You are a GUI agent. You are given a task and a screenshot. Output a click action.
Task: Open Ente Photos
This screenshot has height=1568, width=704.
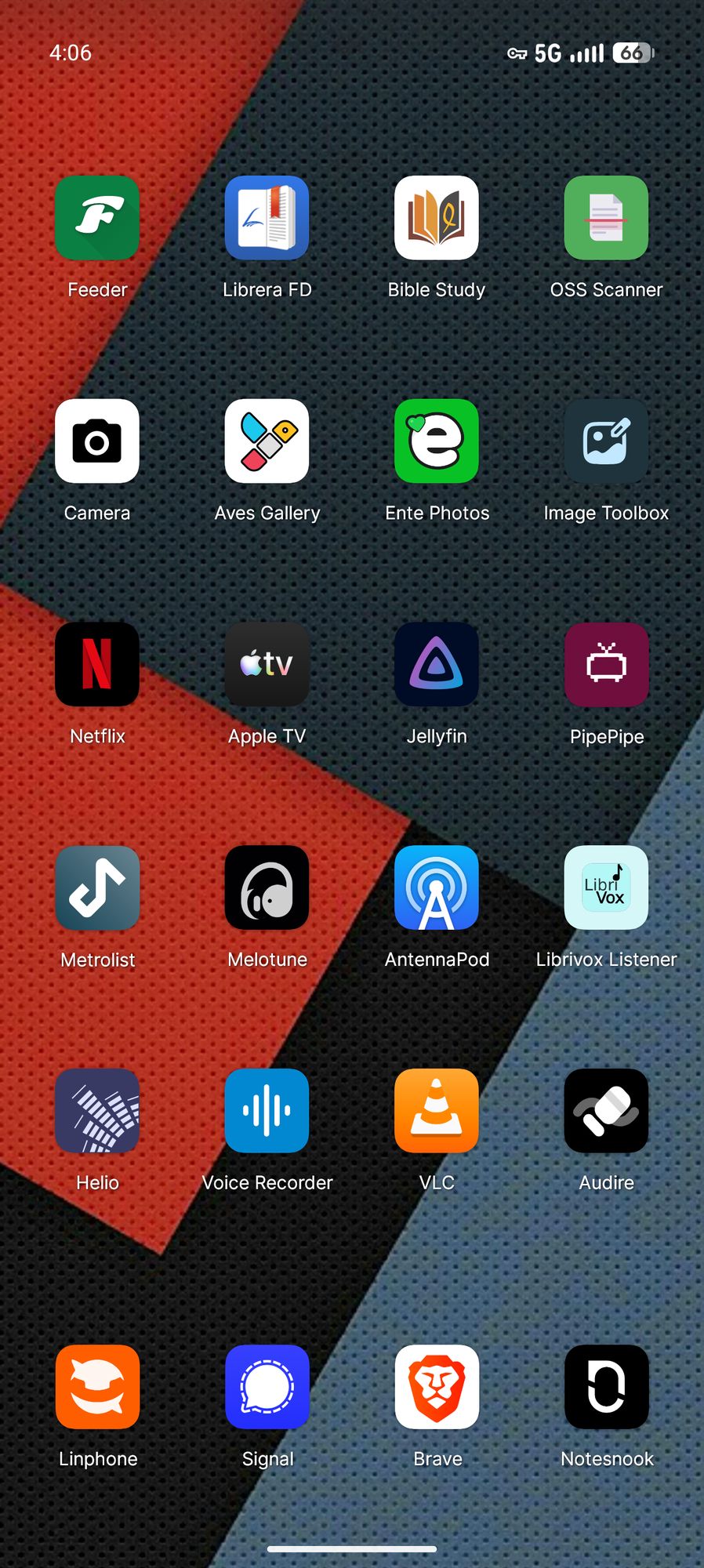pos(437,441)
